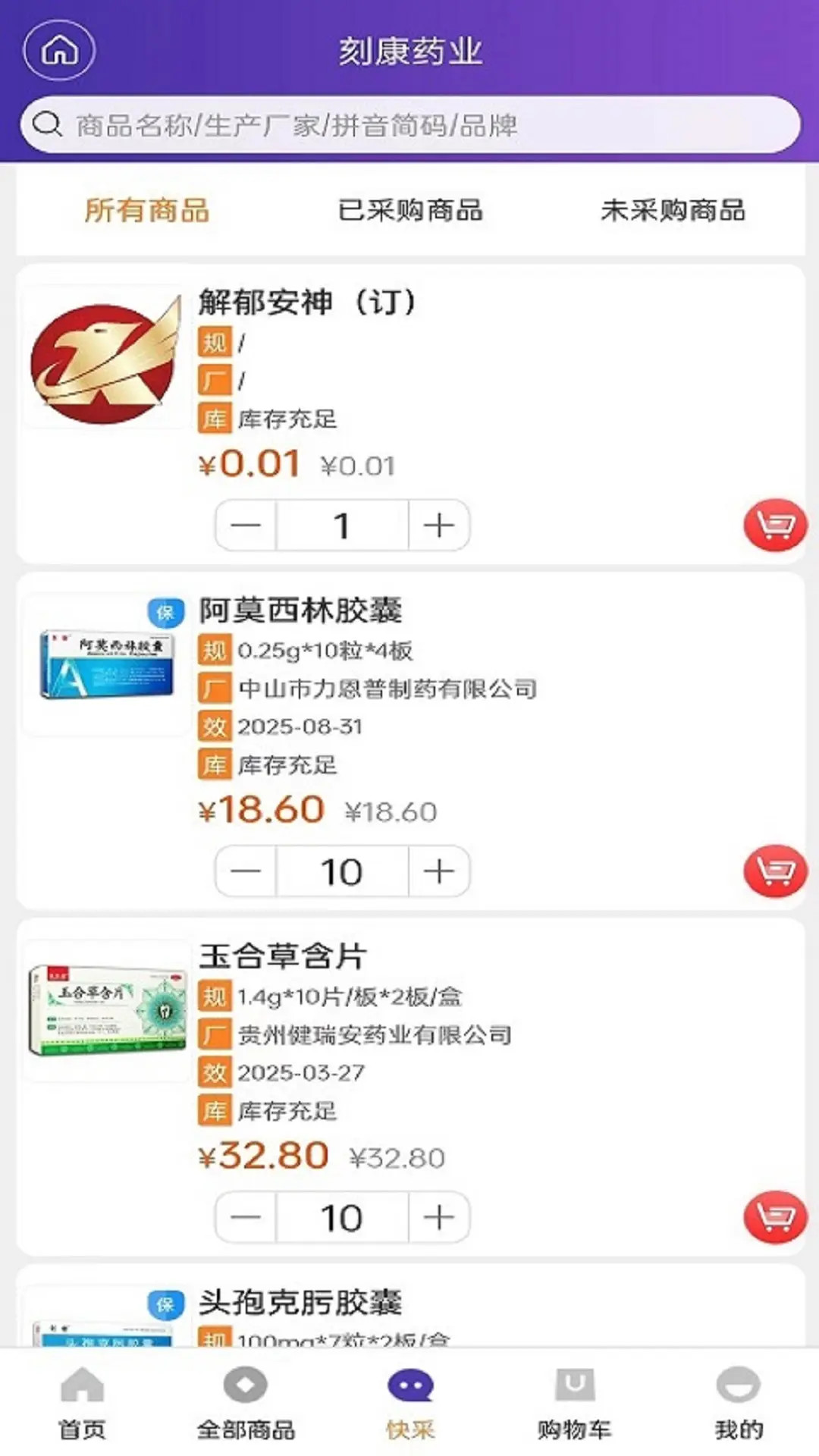Select the 所有商品 tab
This screenshot has width=819, height=1456.
147,210
